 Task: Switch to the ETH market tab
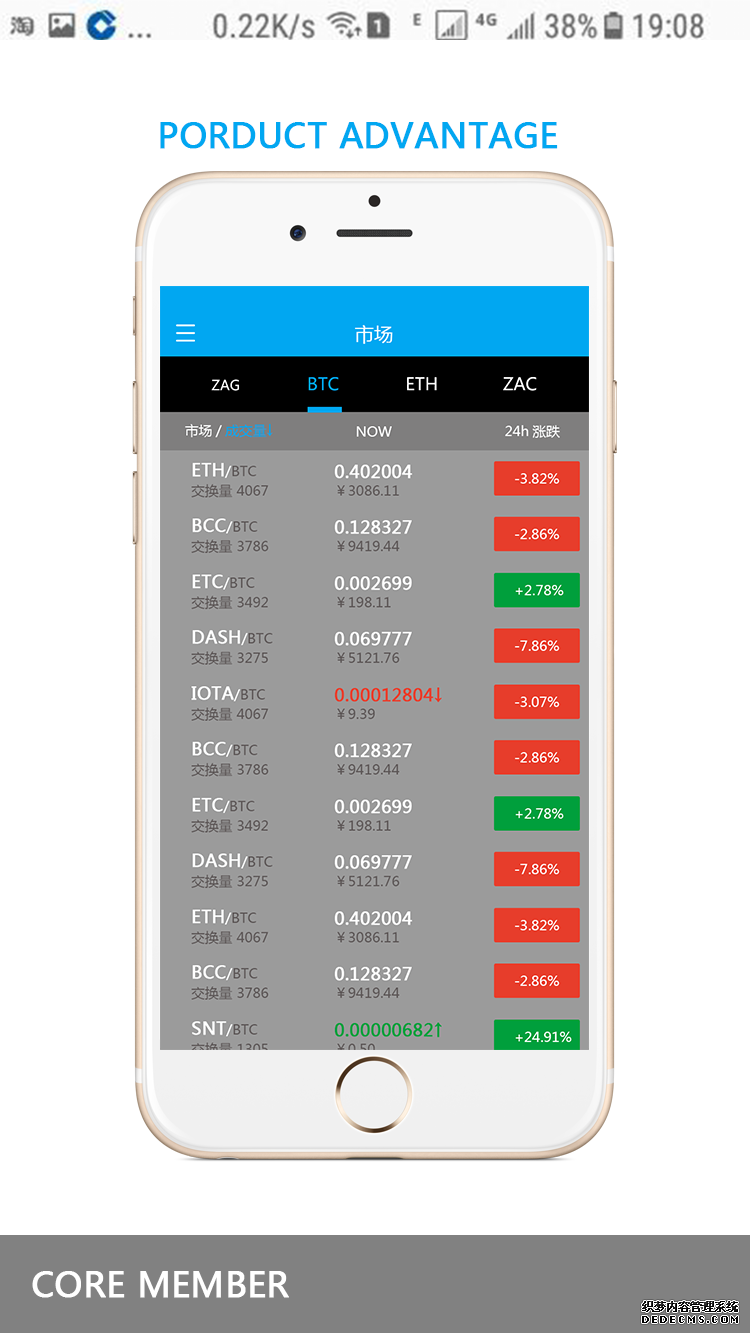[421, 384]
